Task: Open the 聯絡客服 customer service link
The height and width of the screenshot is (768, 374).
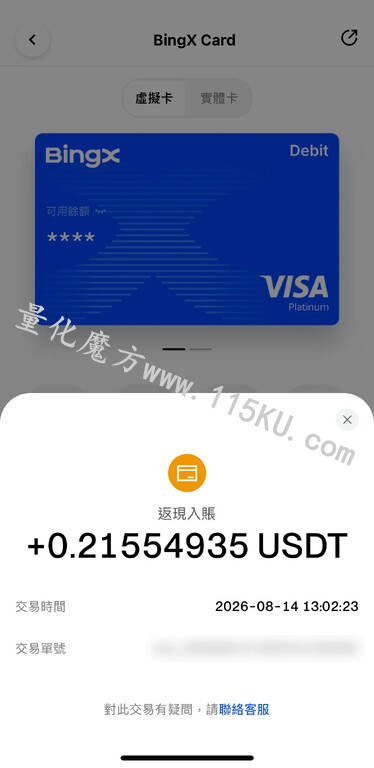Action: pyautogui.click(x=244, y=709)
